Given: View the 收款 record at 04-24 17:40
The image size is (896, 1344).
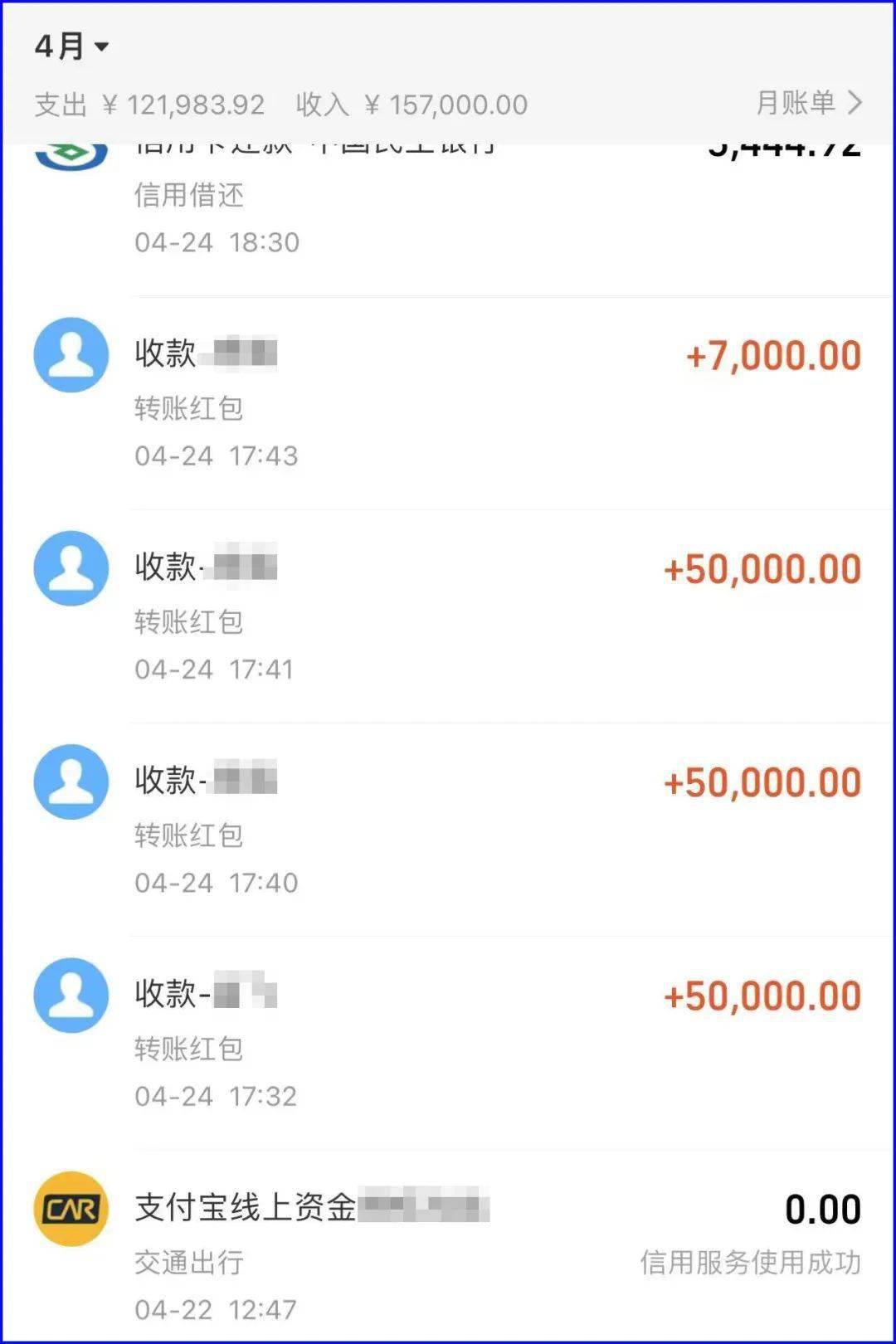Looking at the screenshot, I should pos(448,830).
